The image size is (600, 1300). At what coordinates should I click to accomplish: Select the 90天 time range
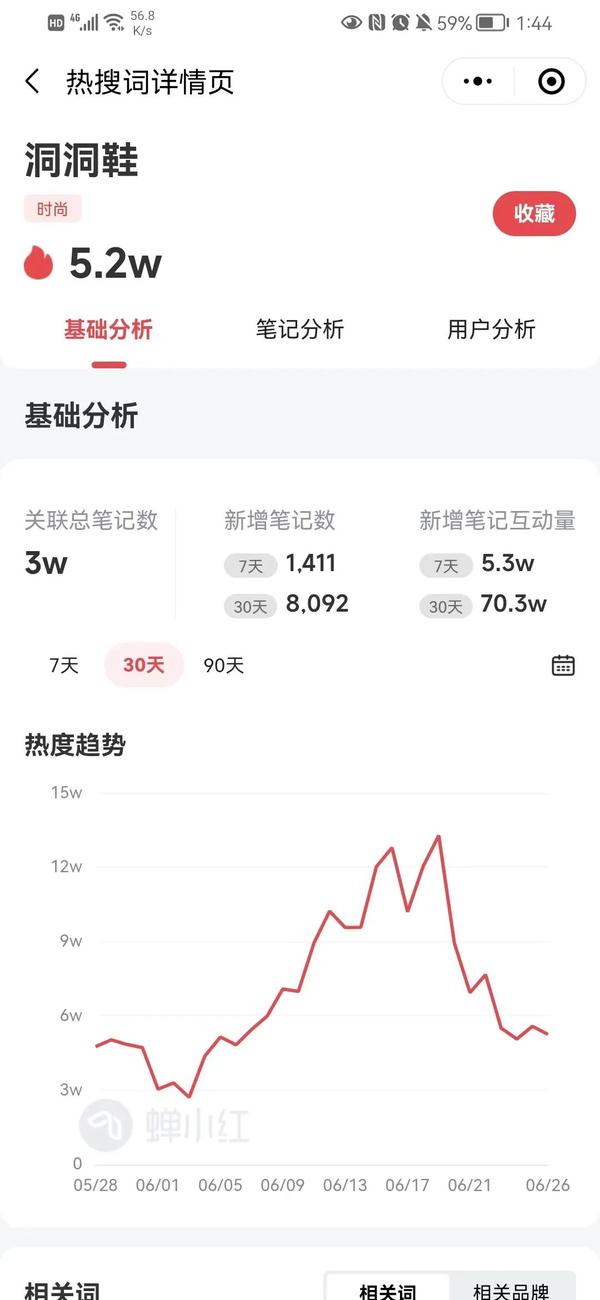click(x=224, y=665)
